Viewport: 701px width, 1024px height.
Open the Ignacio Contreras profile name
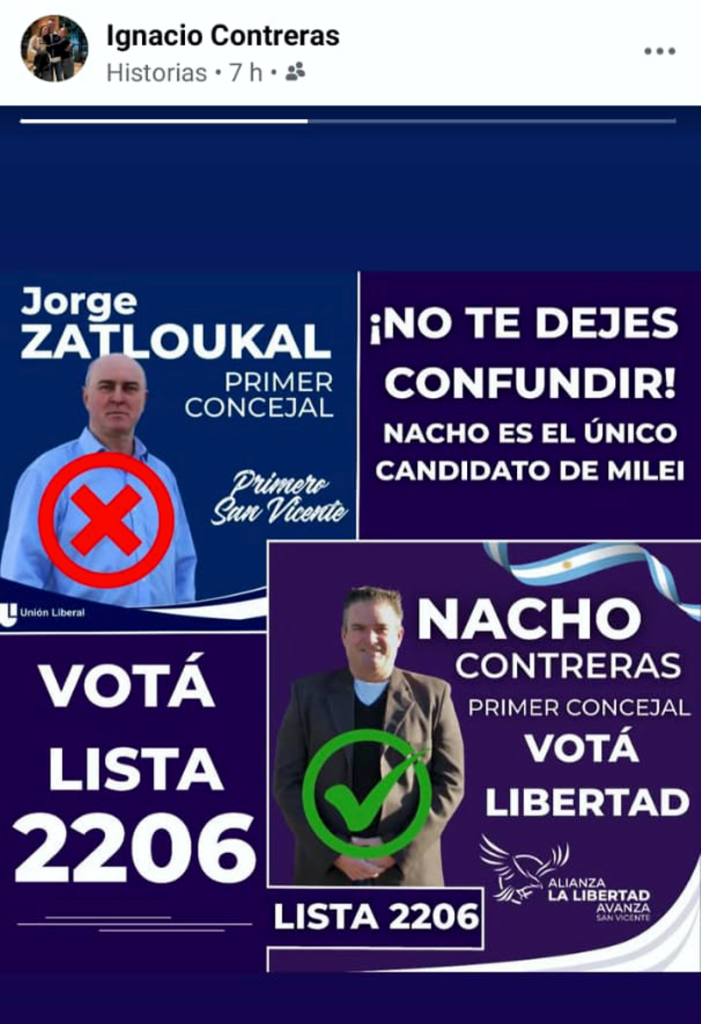[222, 36]
